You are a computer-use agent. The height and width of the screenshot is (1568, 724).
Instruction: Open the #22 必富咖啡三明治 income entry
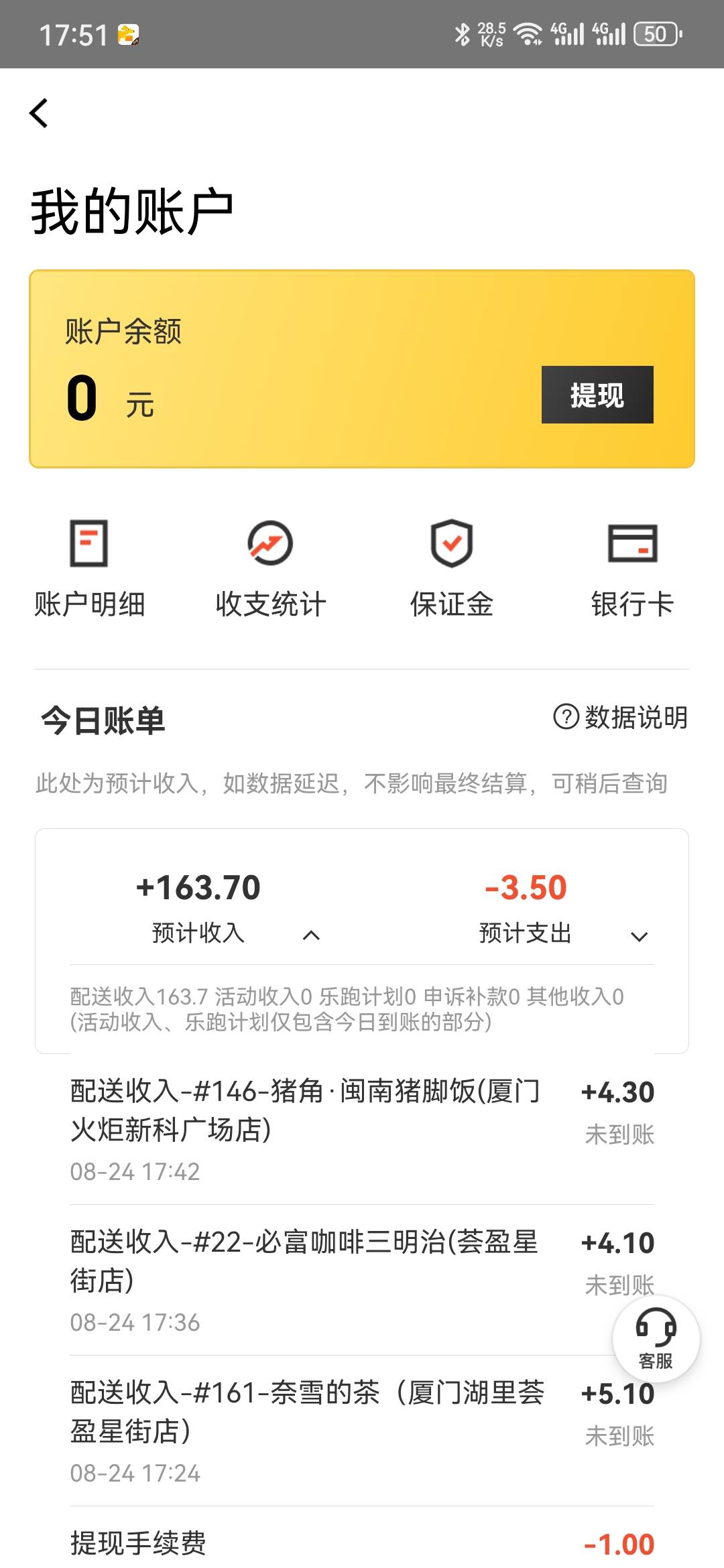pos(362,1280)
